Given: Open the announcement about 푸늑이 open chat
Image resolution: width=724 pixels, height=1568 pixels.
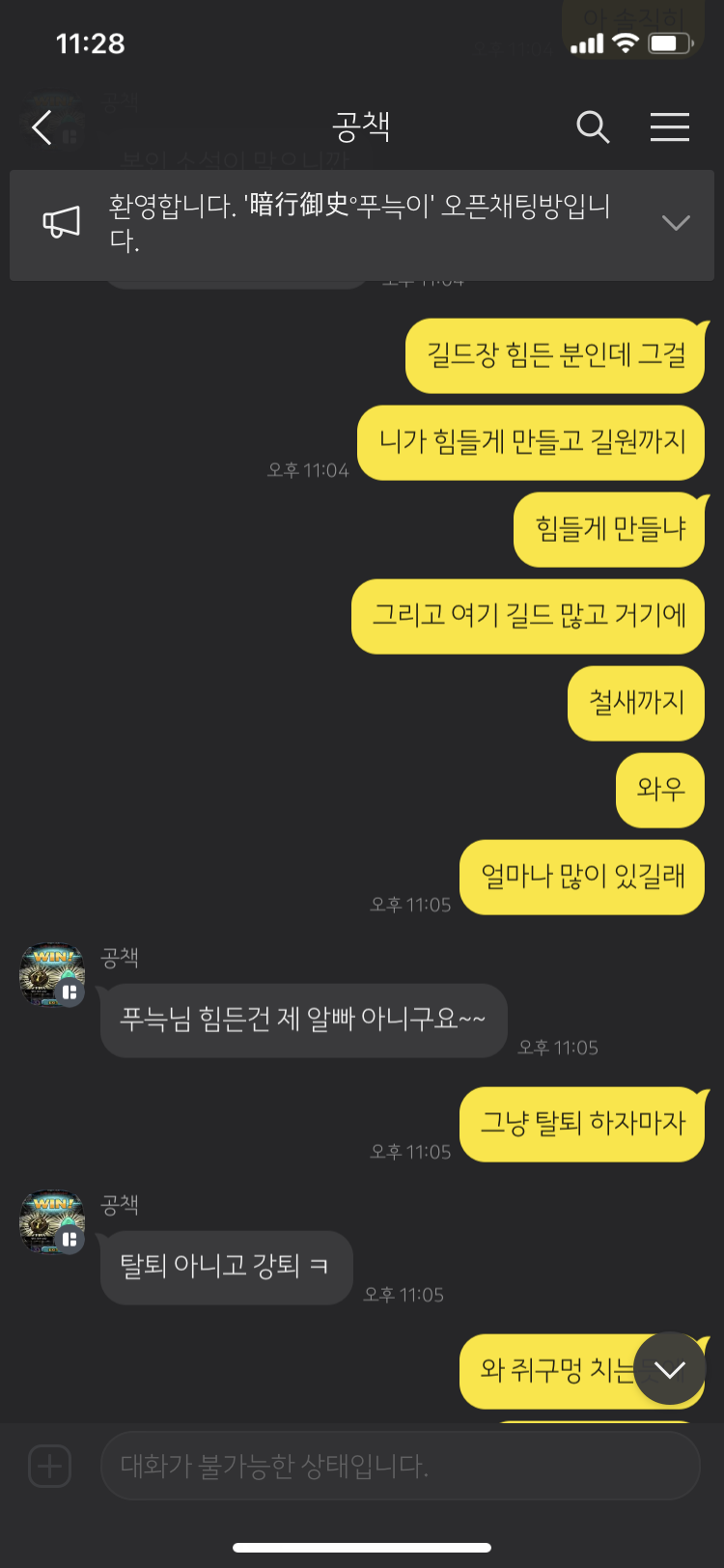Looking at the screenshot, I should (x=357, y=223).
